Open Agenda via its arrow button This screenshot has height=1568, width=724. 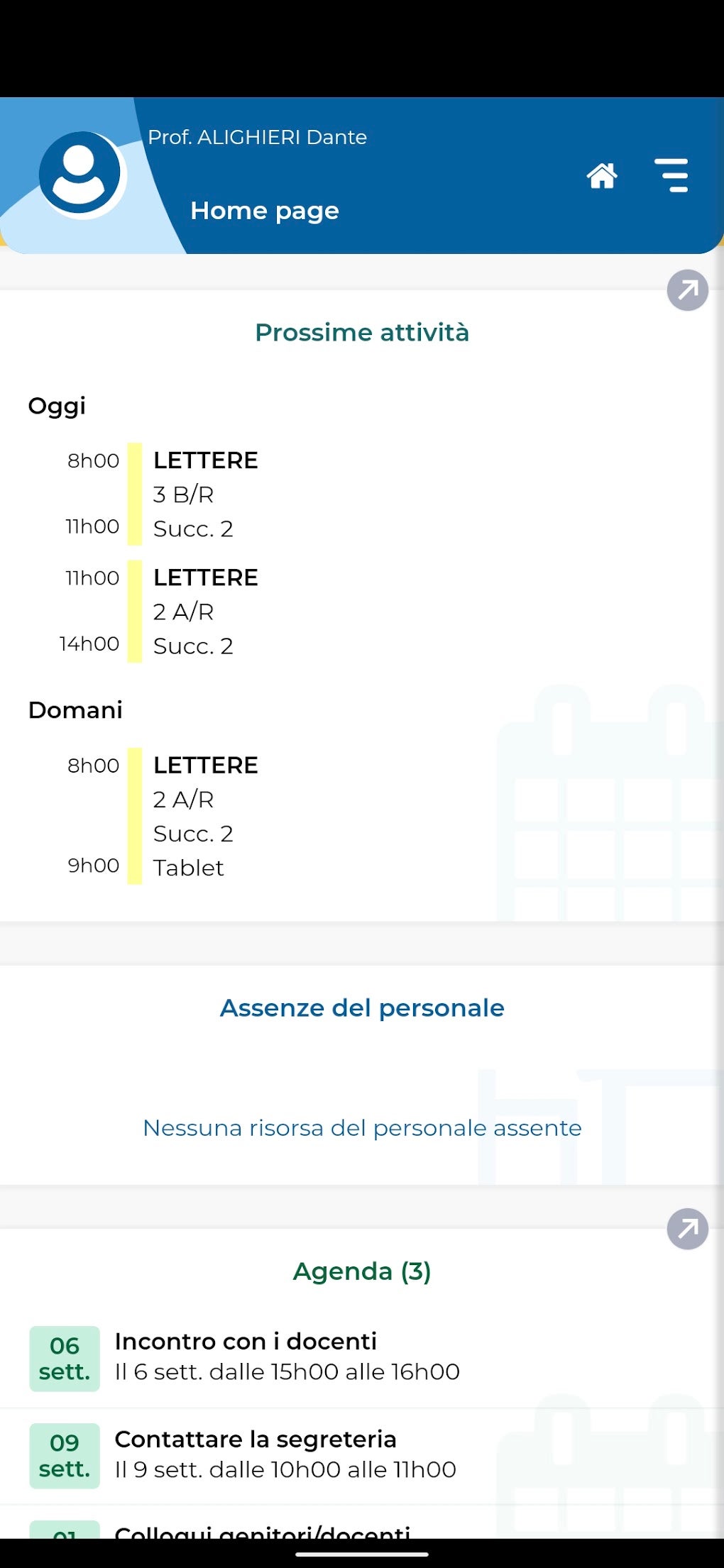687,1228
